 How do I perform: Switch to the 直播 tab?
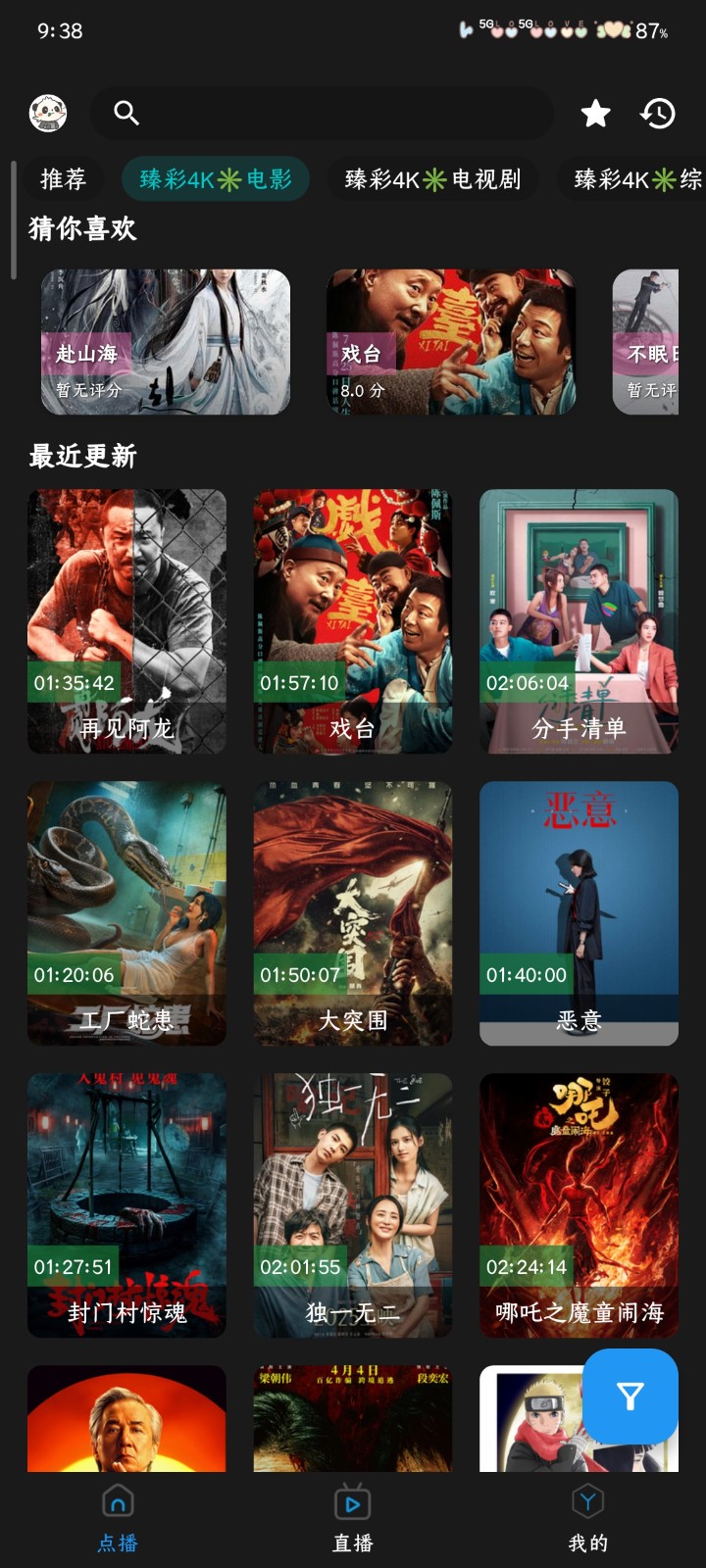(352, 1520)
